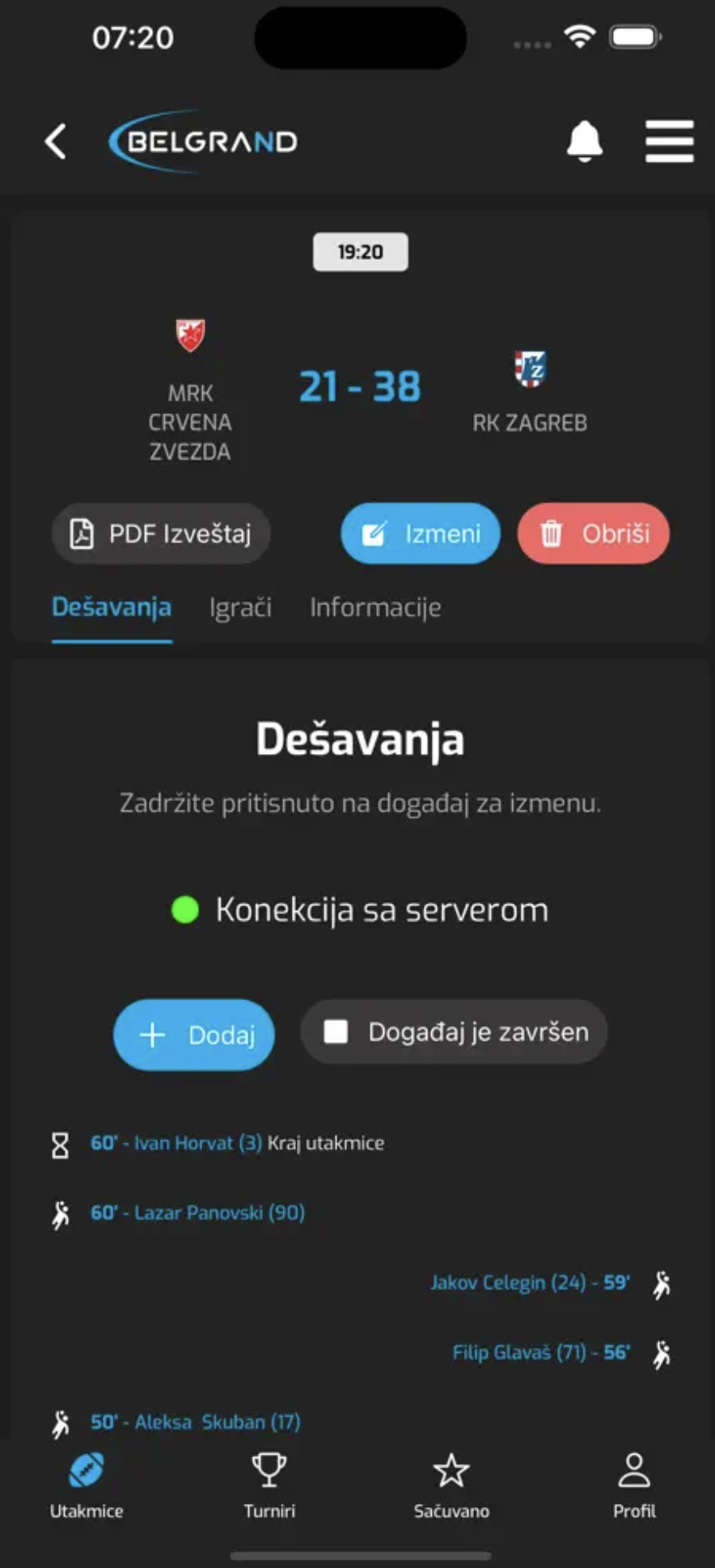Open the Turniri tab
Viewport: 715px width, 1568px height.
[x=269, y=1485]
